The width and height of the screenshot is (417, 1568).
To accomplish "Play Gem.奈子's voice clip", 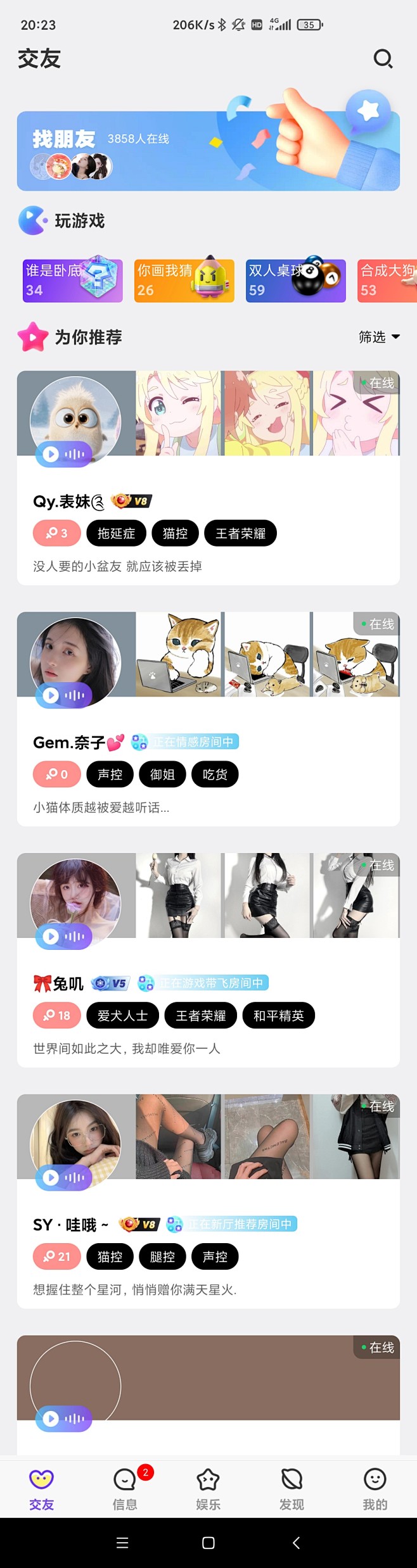I will (64, 695).
